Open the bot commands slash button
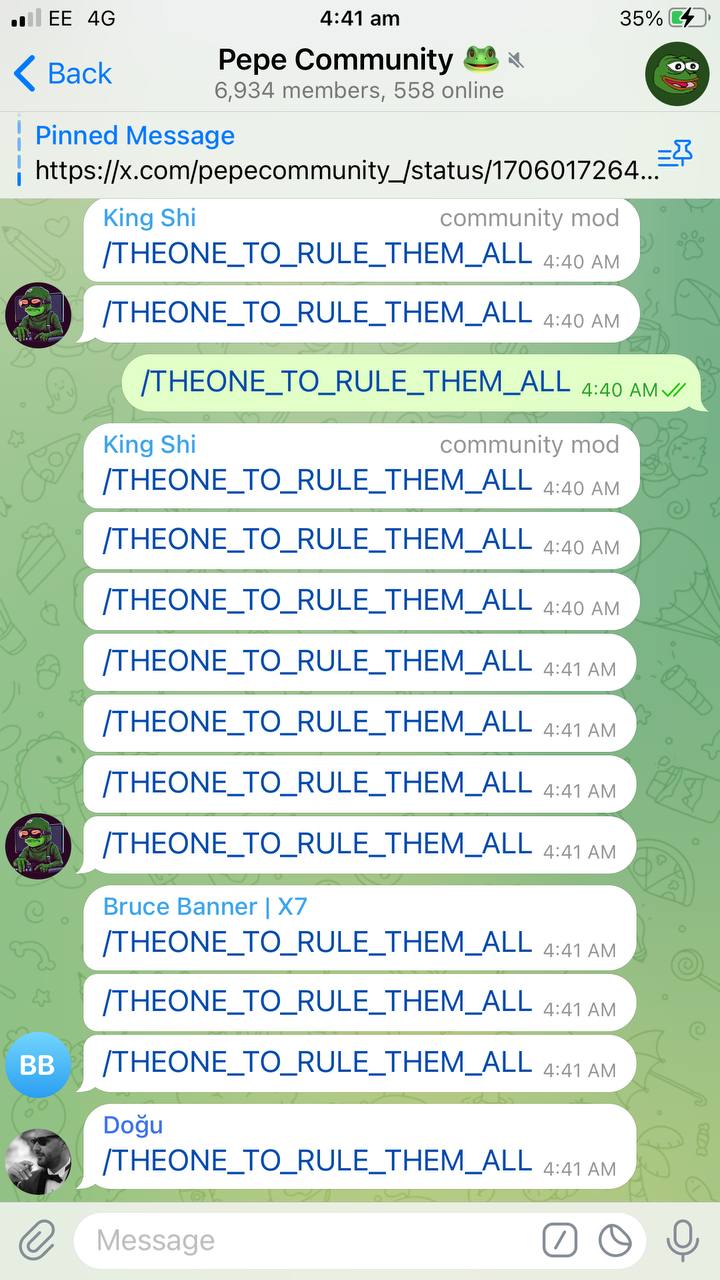720x1280 pixels. tap(560, 1241)
